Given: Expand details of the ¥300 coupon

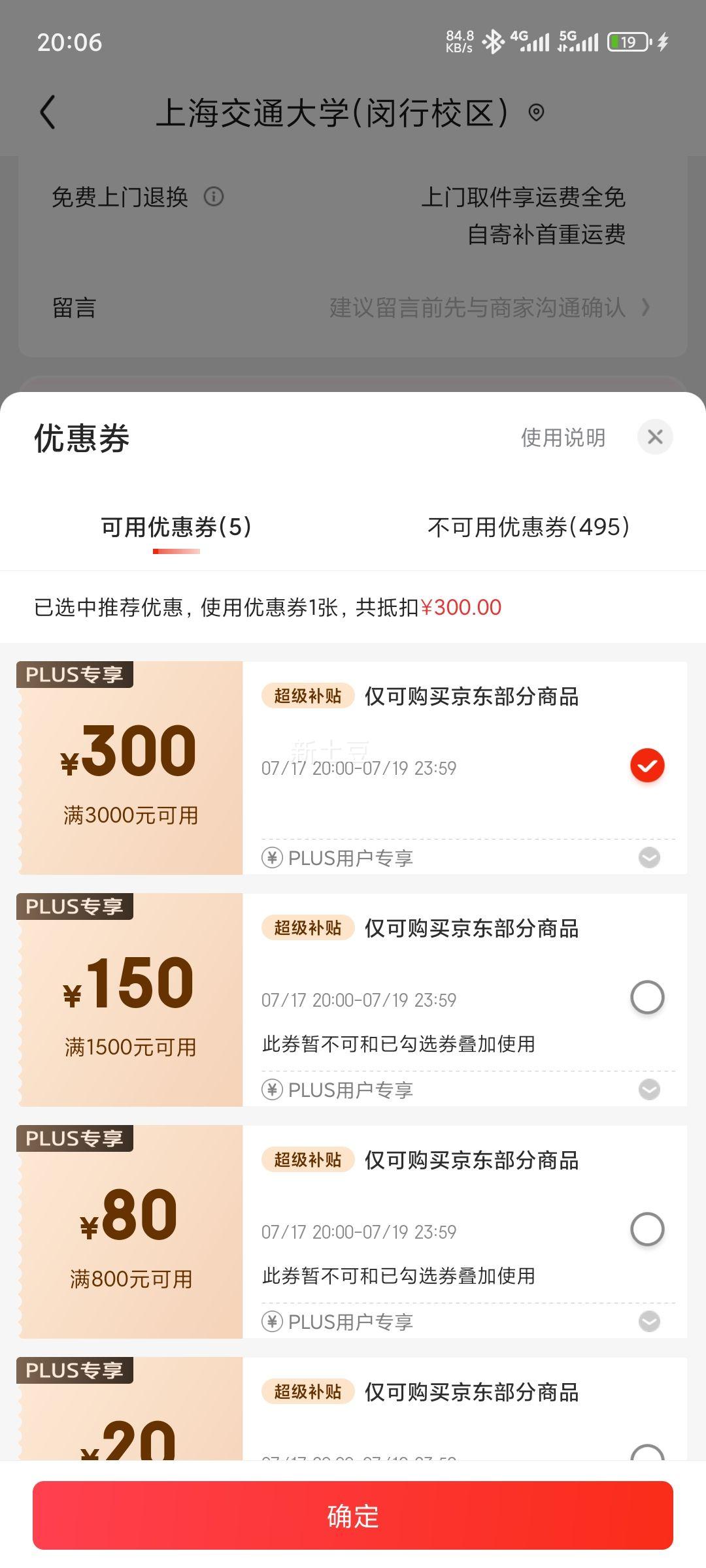Looking at the screenshot, I should tap(649, 858).
